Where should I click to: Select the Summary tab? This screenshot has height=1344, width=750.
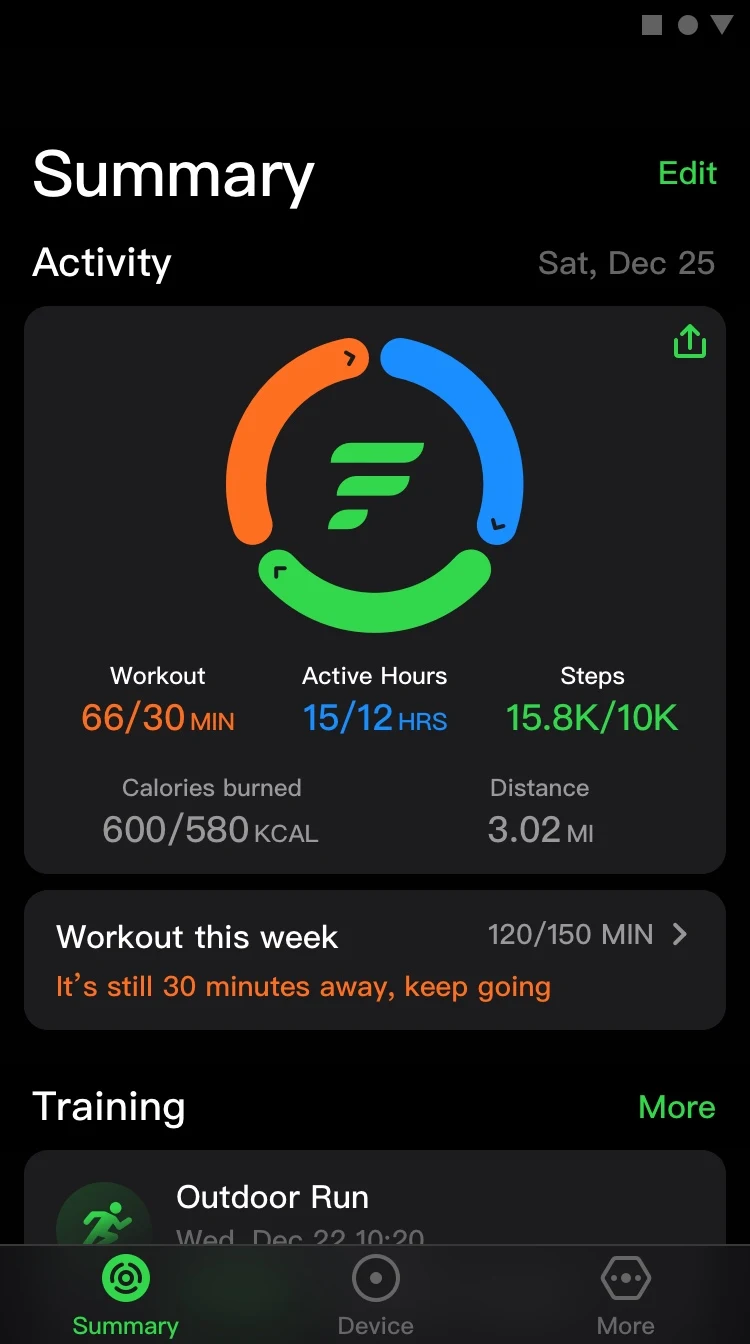(126, 1297)
